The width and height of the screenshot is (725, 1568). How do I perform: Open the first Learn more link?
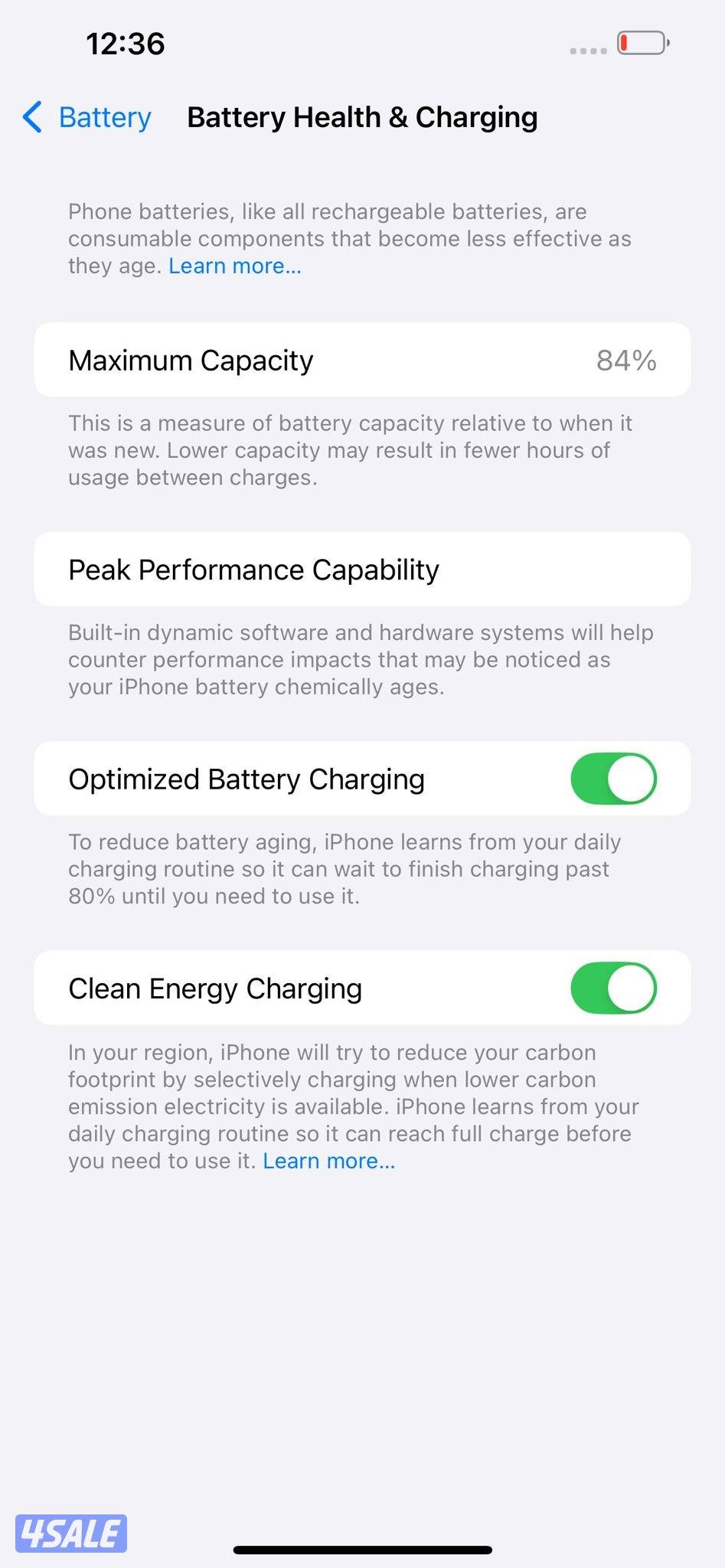tap(234, 266)
